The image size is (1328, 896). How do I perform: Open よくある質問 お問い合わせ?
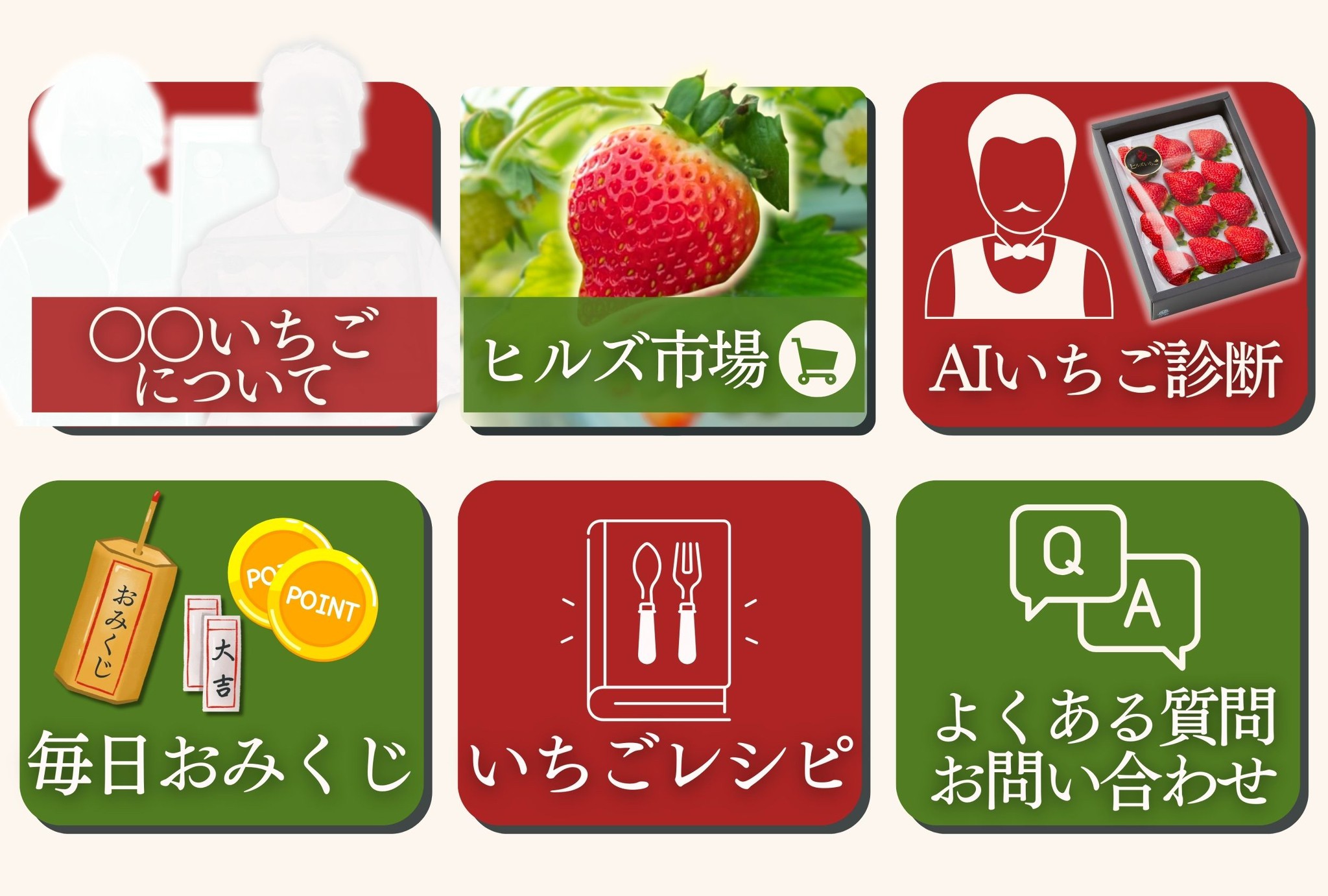pyautogui.click(x=1100, y=654)
